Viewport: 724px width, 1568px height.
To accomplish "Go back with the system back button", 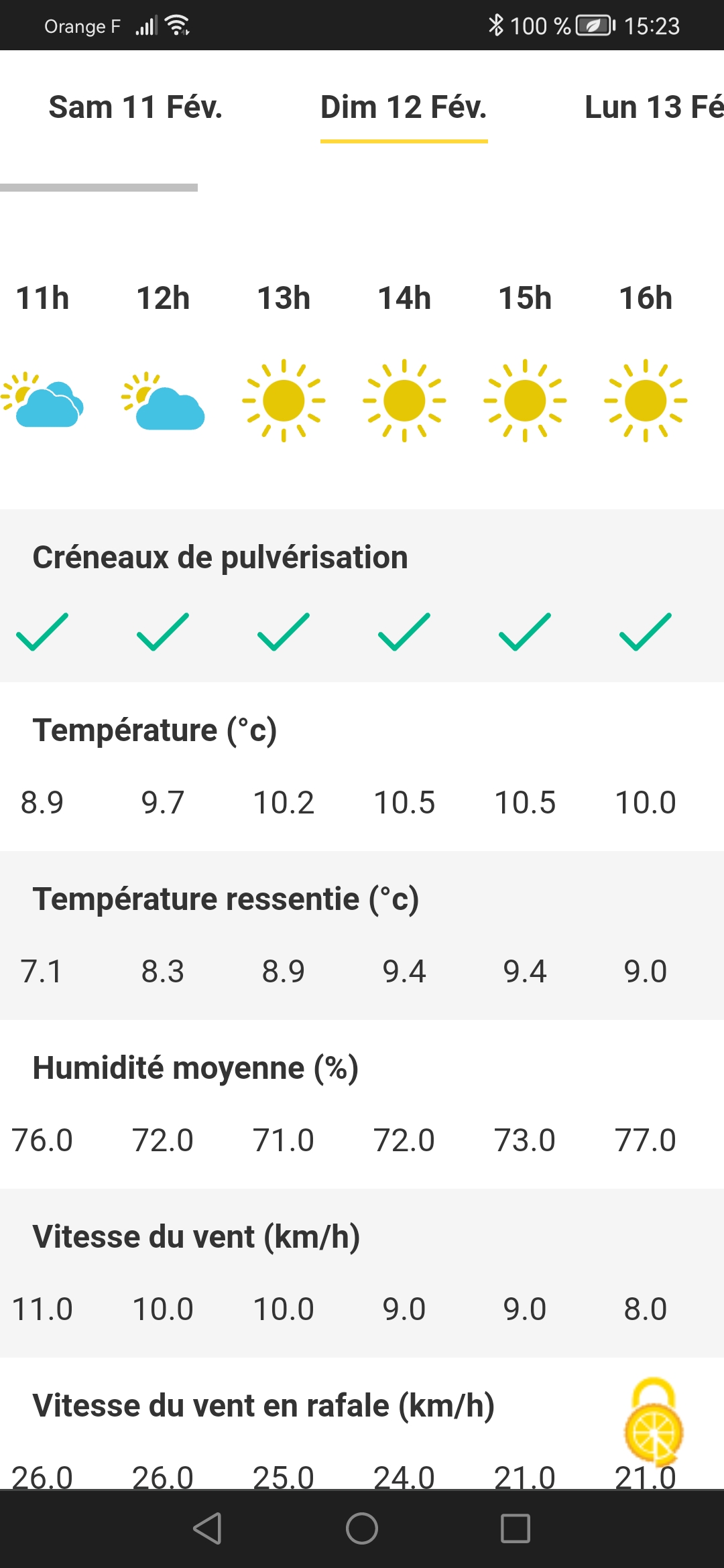I will pos(207,1528).
